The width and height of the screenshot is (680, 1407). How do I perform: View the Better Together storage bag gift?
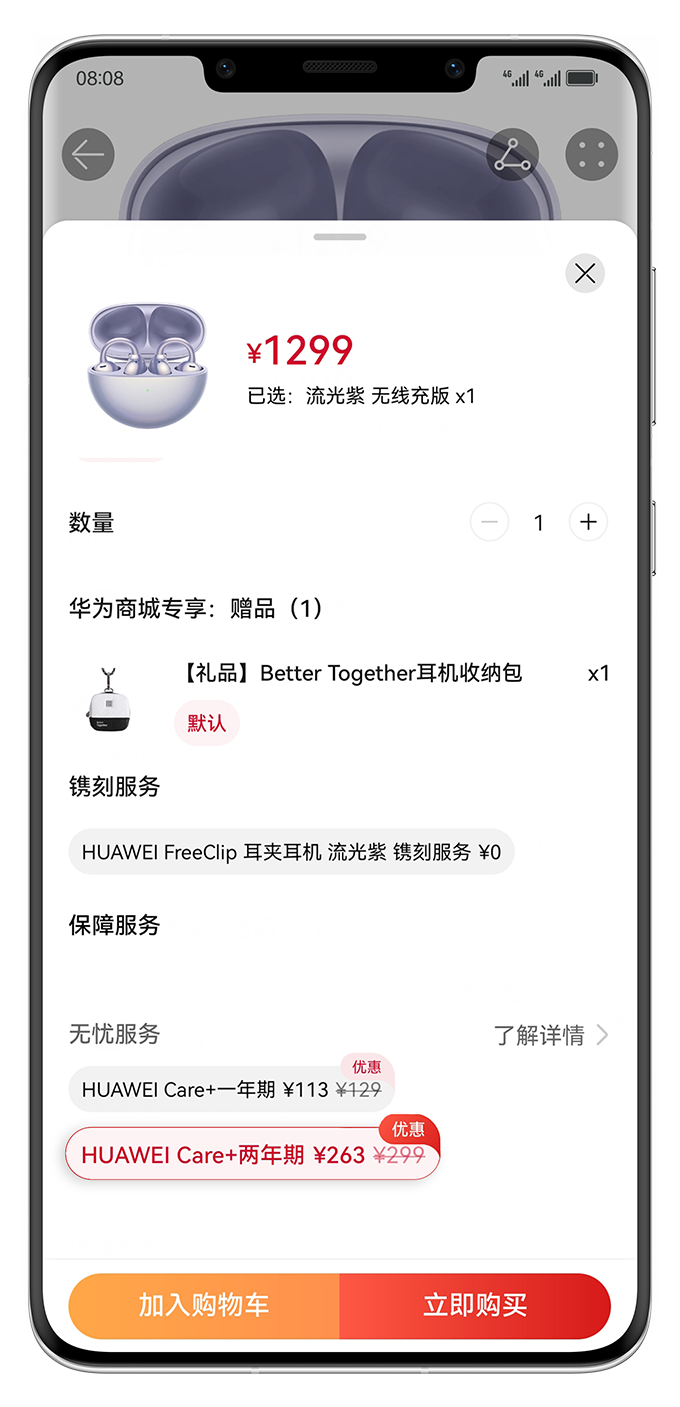tap(350, 674)
